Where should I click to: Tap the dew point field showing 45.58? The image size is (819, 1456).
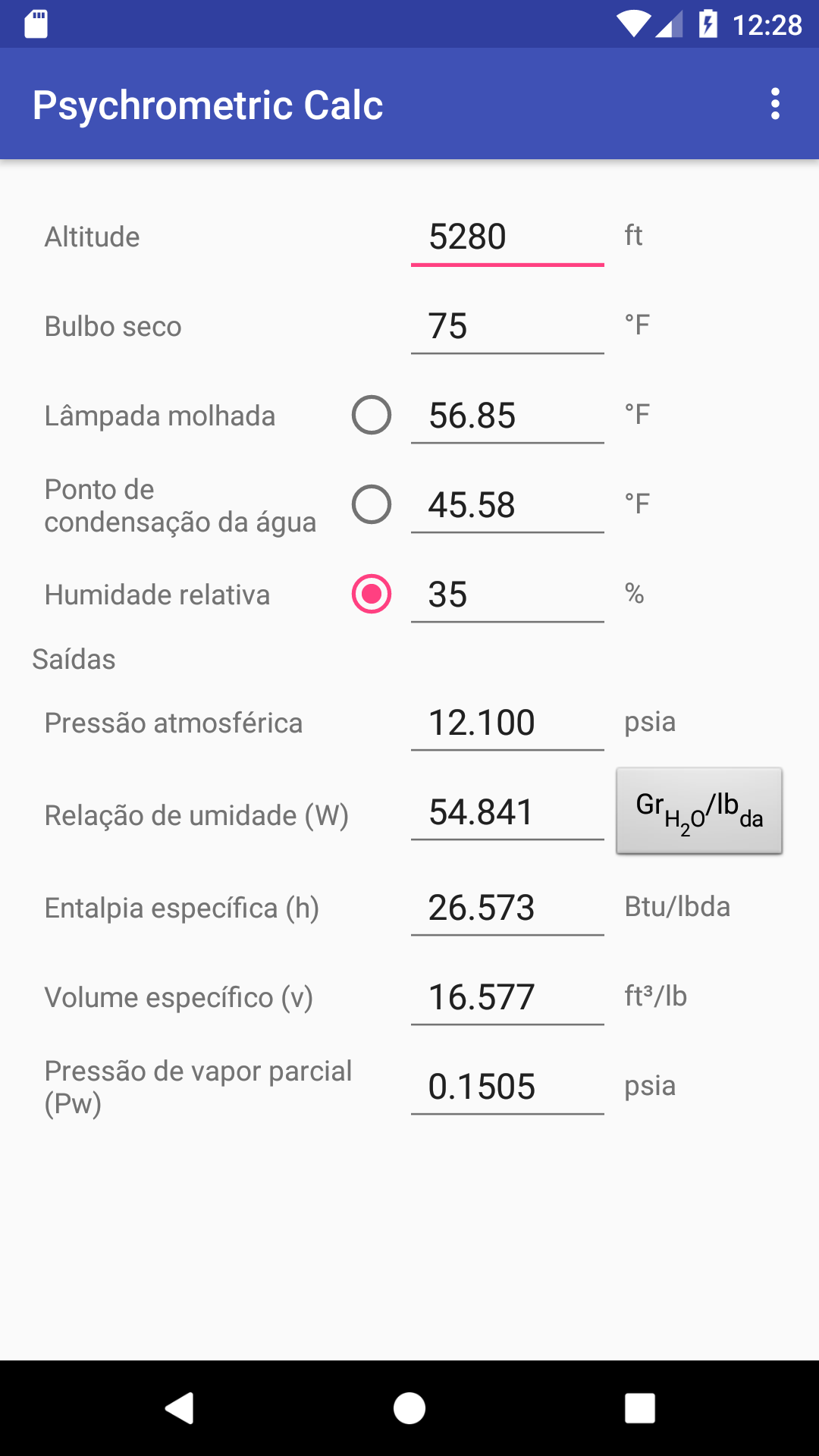(x=507, y=506)
